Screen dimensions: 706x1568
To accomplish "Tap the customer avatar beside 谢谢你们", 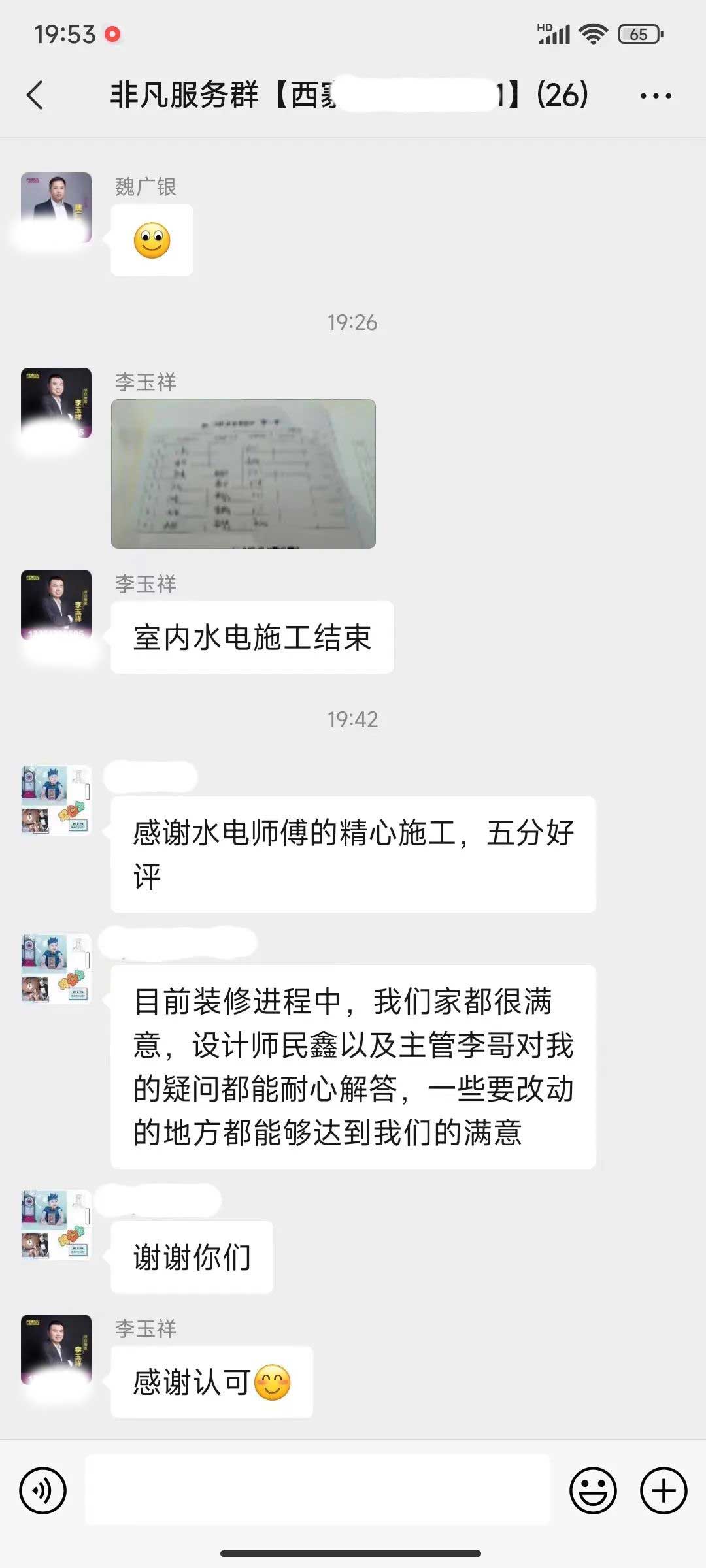I will (x=56, y=1224).
